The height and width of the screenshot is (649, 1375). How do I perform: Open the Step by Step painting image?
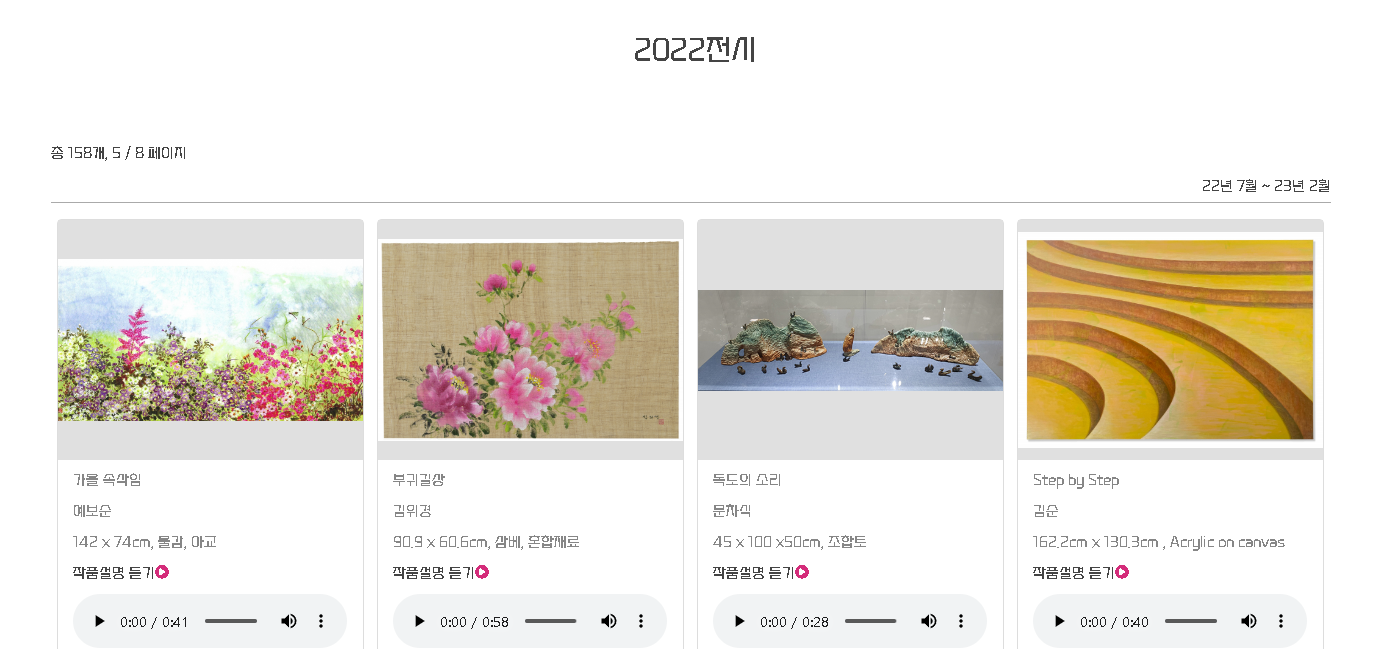[x=1170, y=340]
